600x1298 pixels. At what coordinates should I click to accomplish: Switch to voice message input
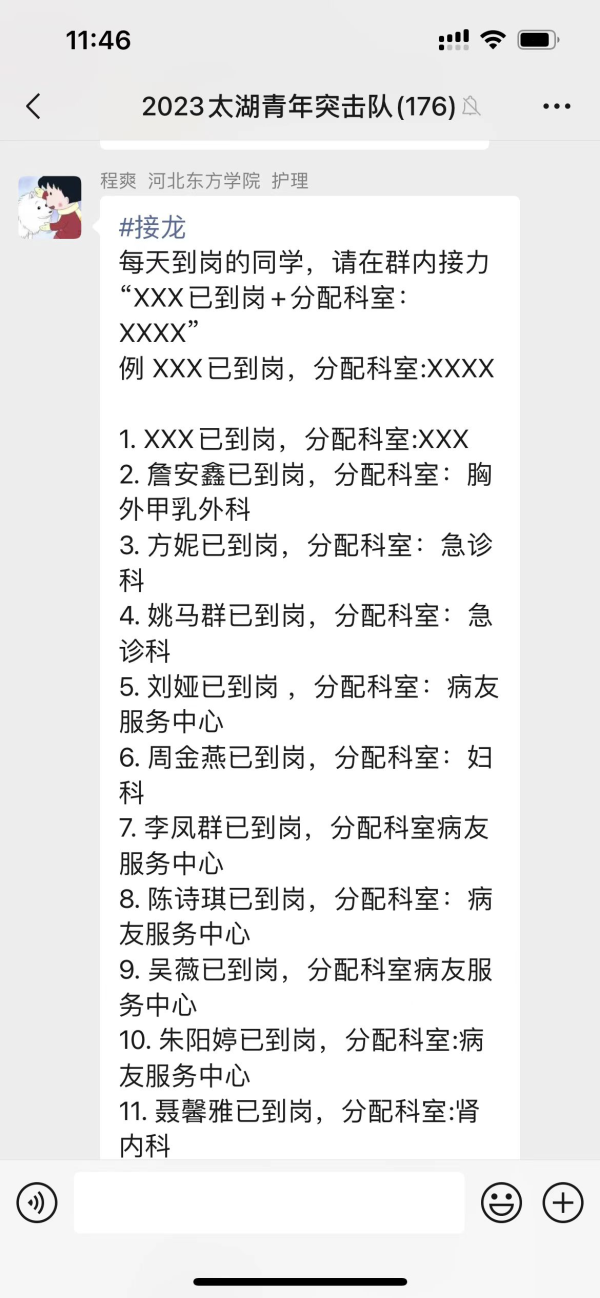(37, 1202)
